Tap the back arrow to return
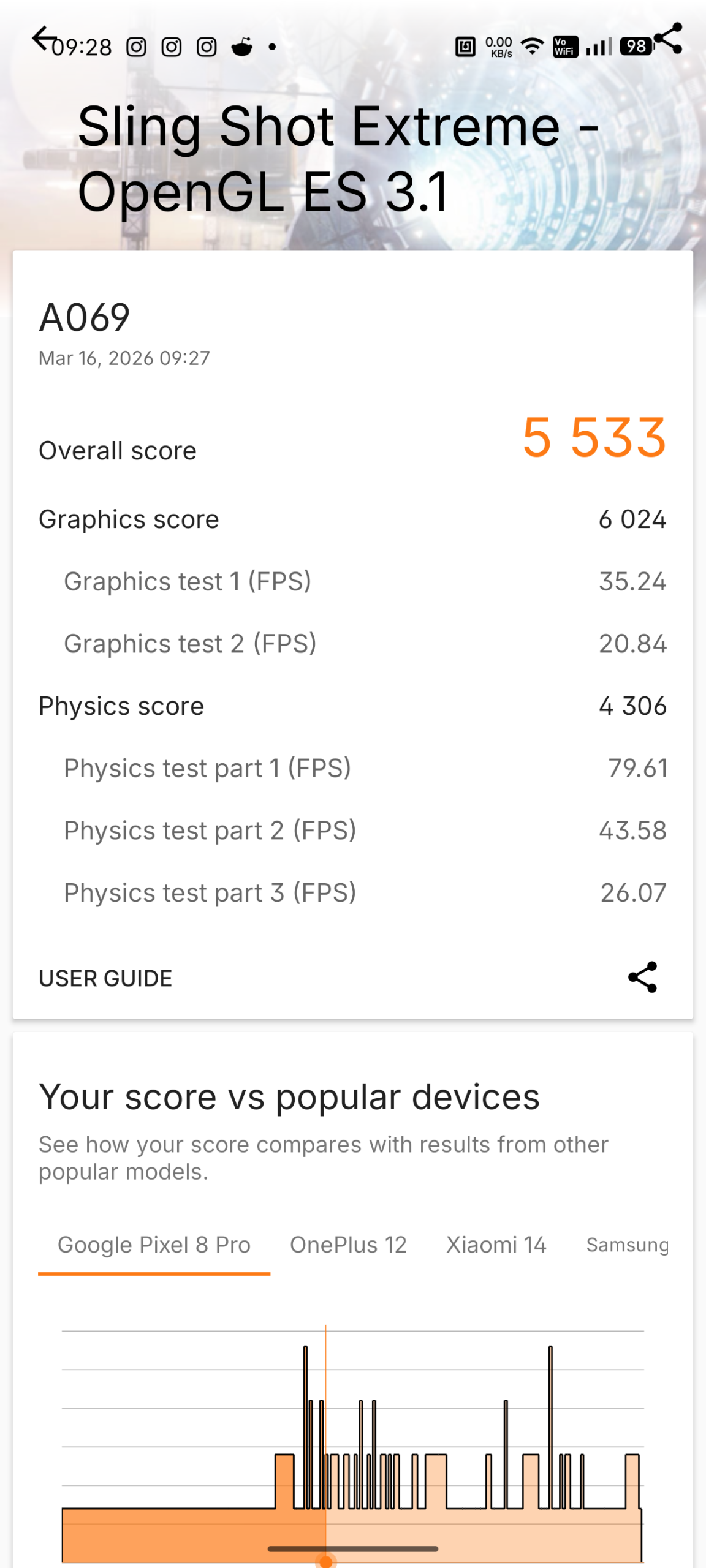The height and width of the screenshot is (1568, 706). [x=44, y=38]
